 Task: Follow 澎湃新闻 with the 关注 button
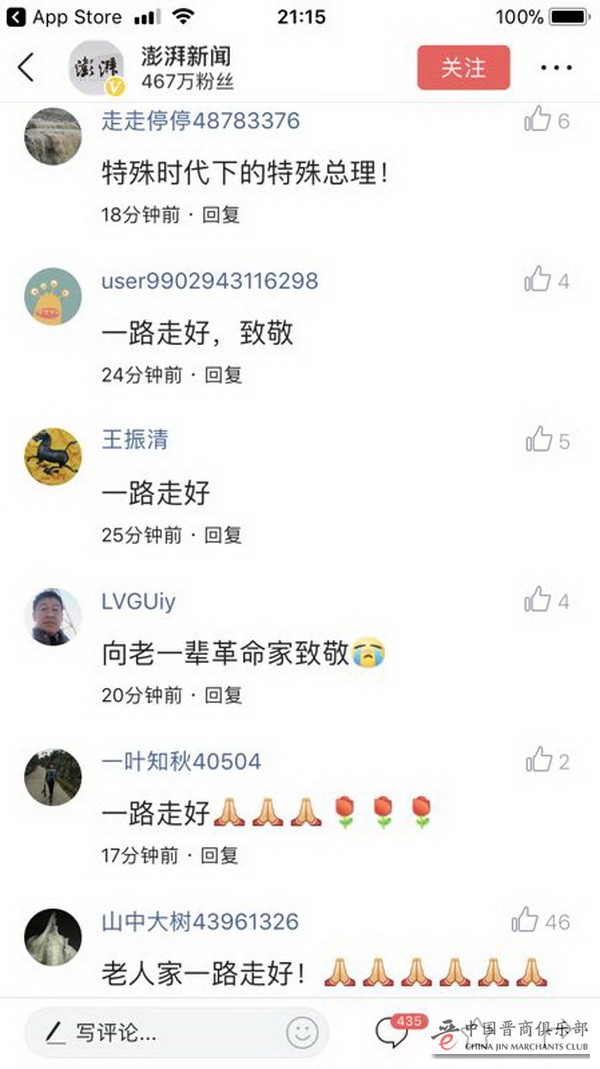(463, 67)
